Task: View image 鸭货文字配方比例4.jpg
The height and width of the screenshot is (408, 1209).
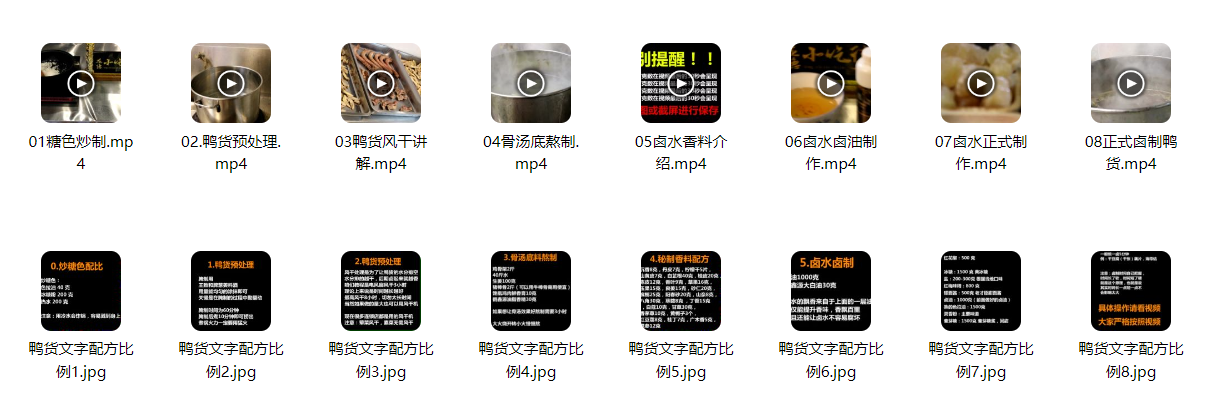Action: point(531,291)
